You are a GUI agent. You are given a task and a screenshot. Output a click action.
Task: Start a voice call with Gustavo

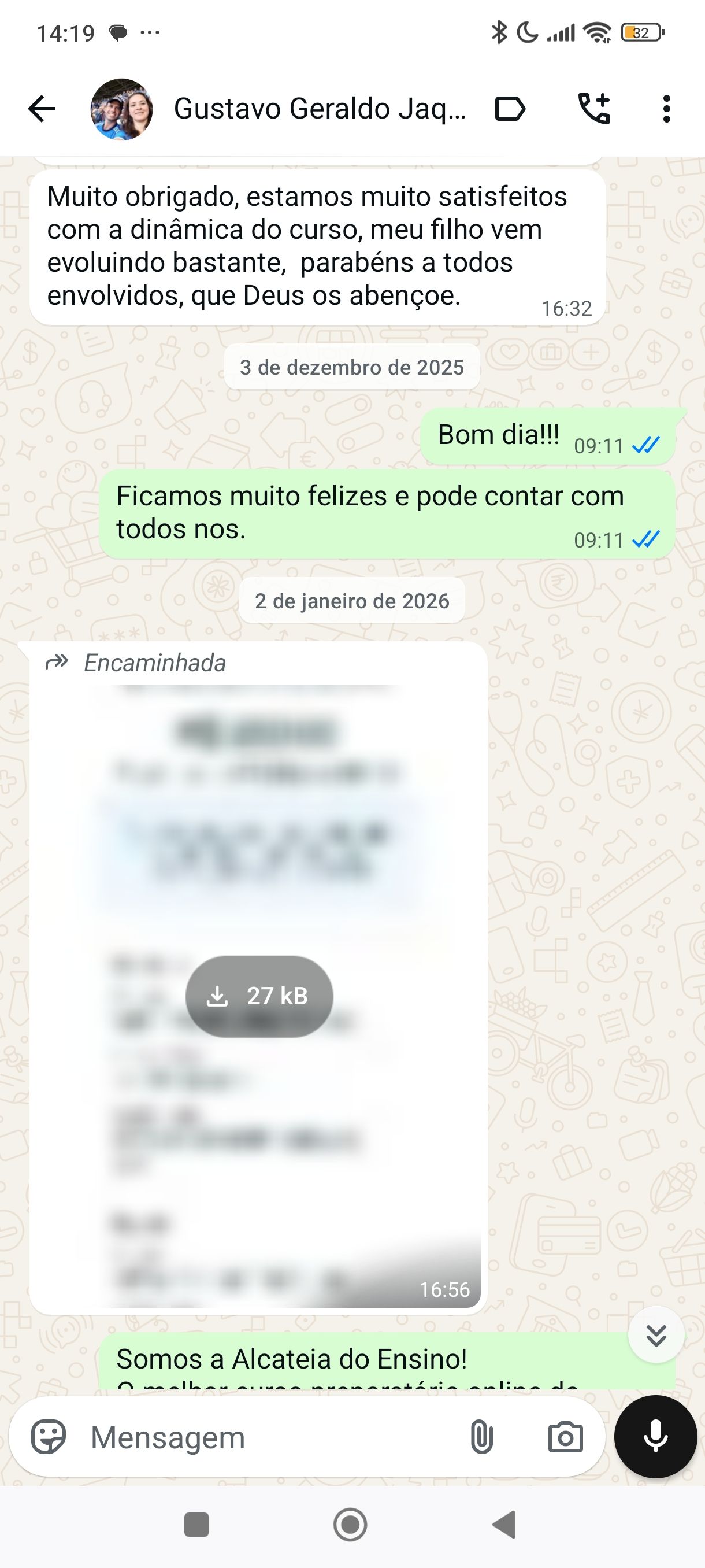tap(593, 108)
